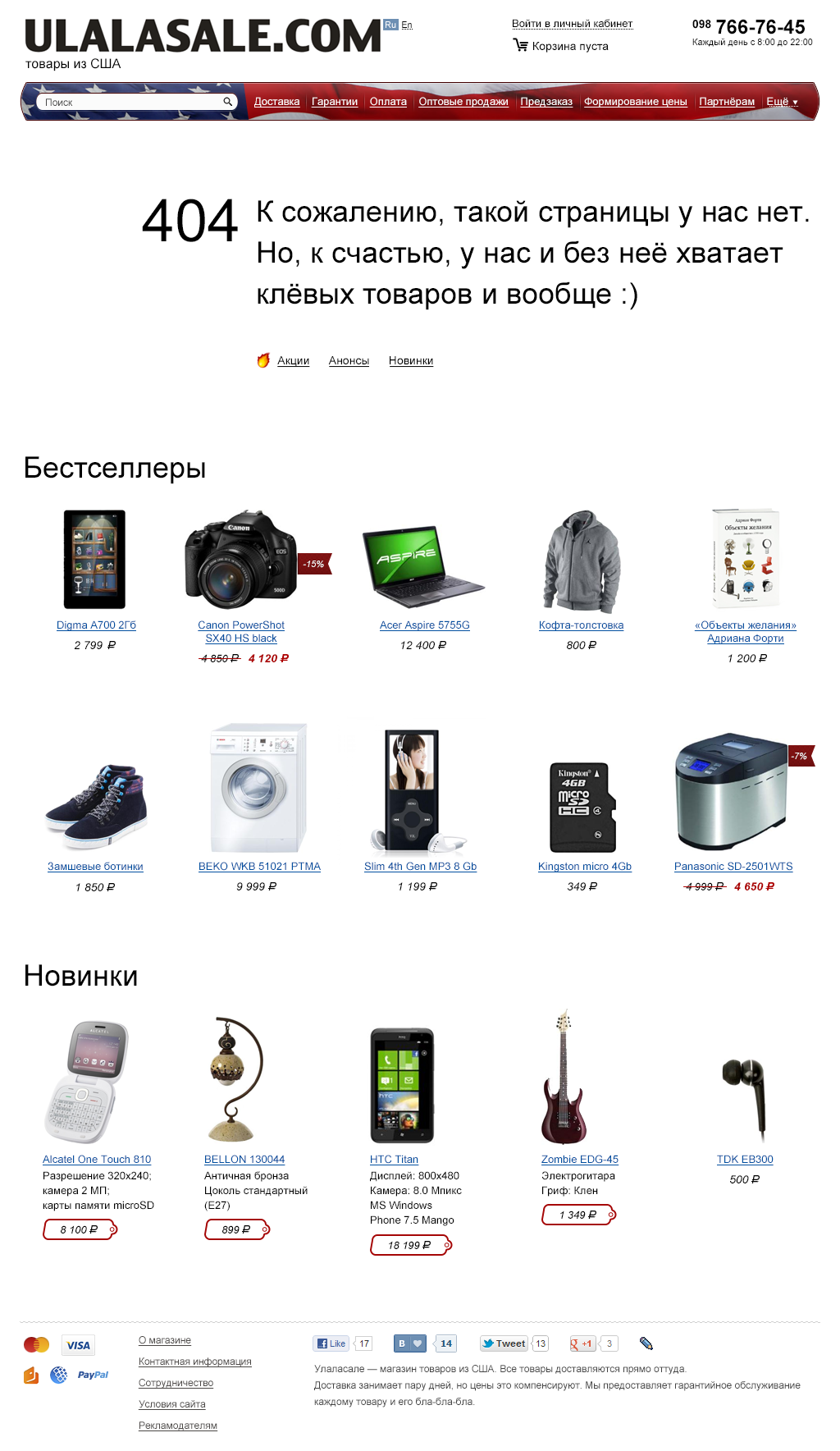
Task: Open Acer Aspire 5755G product link
Action: tap(424, 625)
